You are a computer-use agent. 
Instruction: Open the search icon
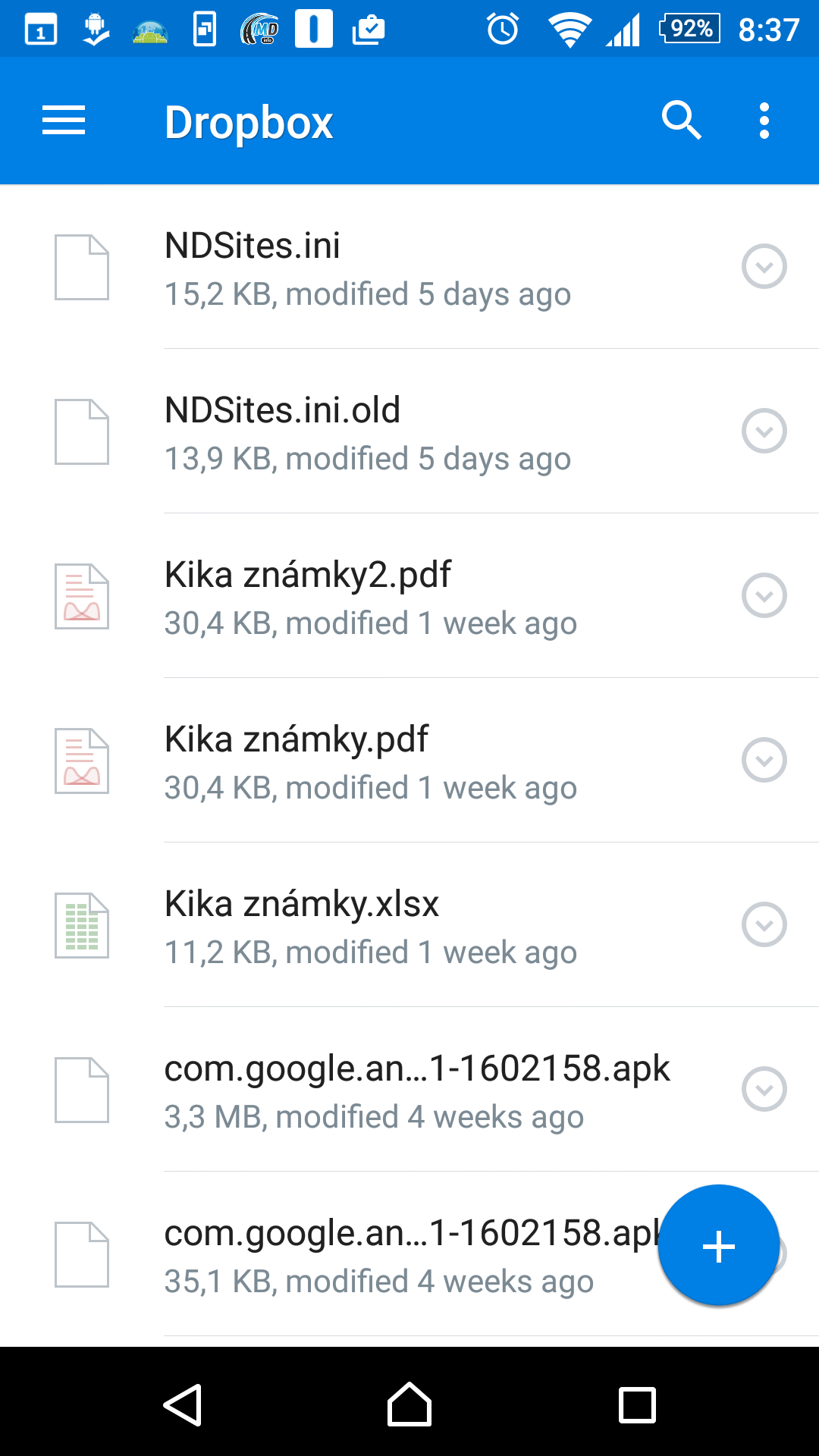(x=681, y=121)
